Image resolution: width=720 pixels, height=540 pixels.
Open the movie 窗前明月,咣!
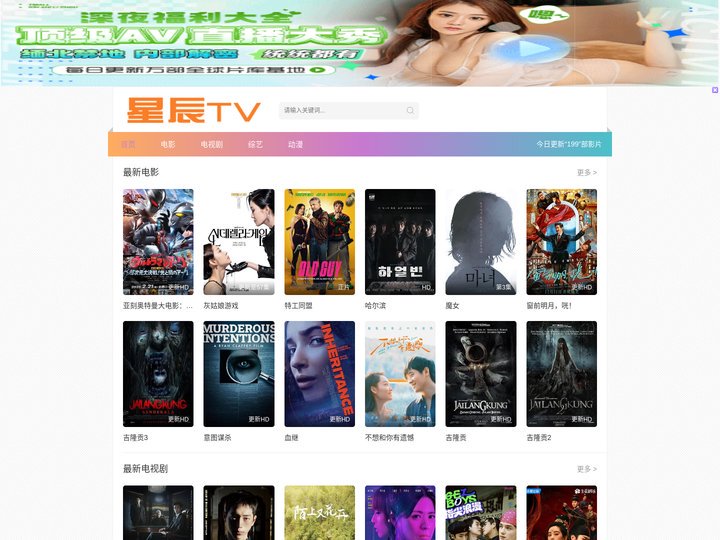tap(561, 242)
